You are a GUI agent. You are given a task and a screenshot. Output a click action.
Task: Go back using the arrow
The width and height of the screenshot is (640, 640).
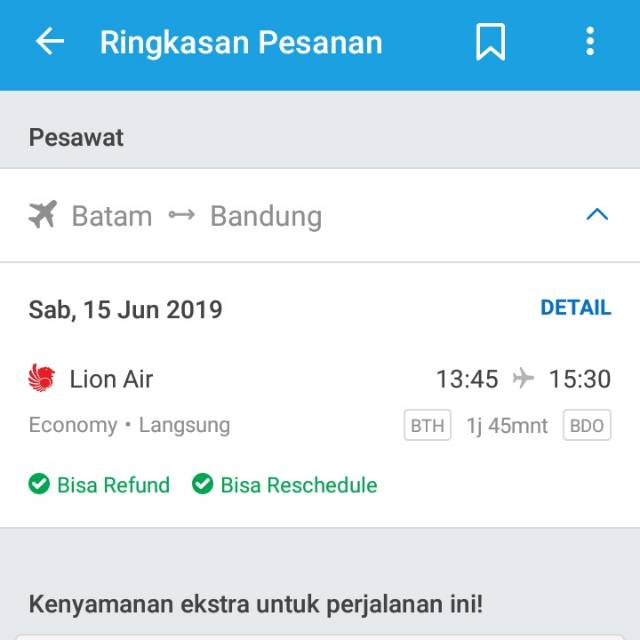pos(50,41)
